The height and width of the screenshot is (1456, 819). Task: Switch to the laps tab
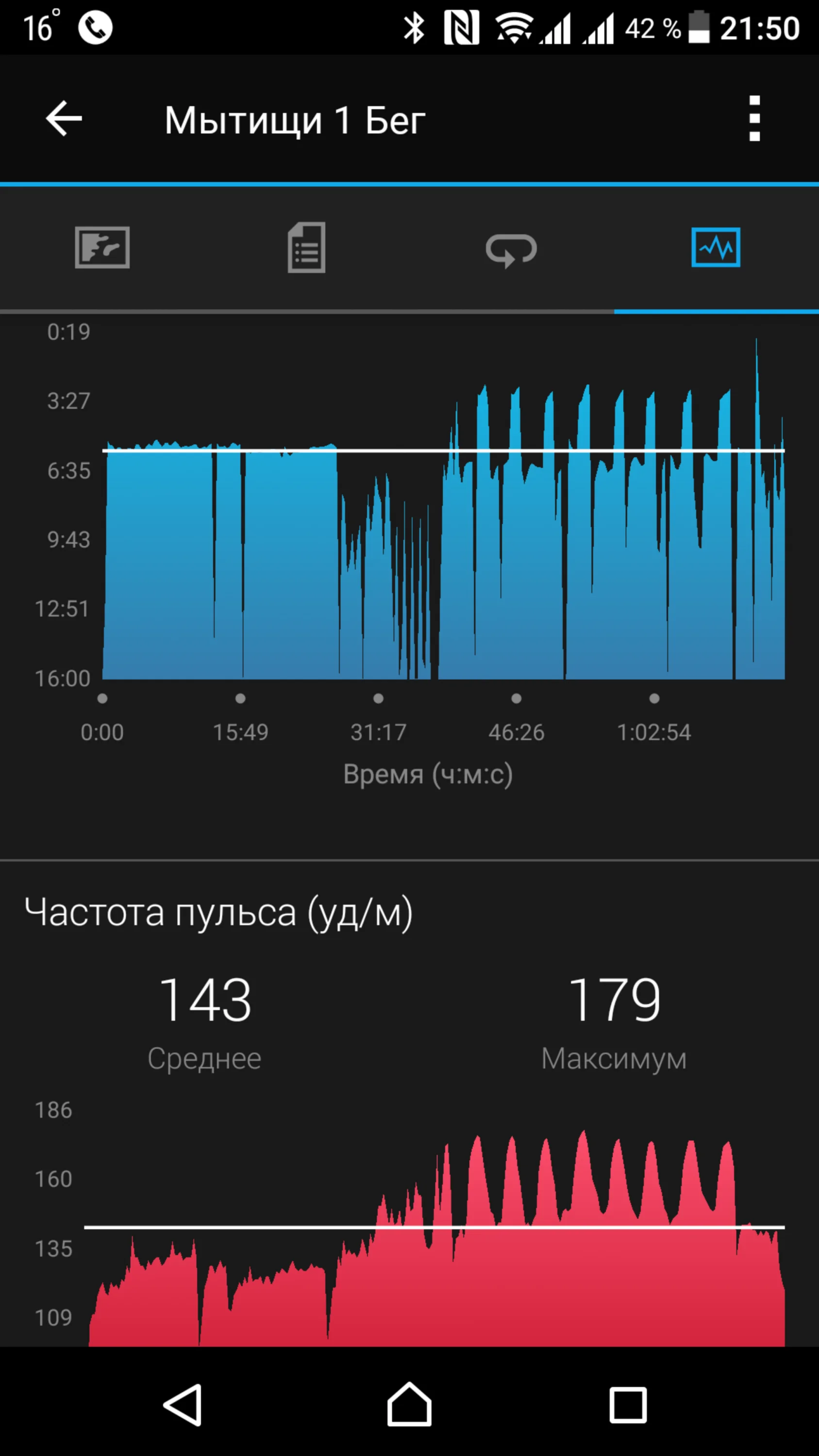coord(511,248)
